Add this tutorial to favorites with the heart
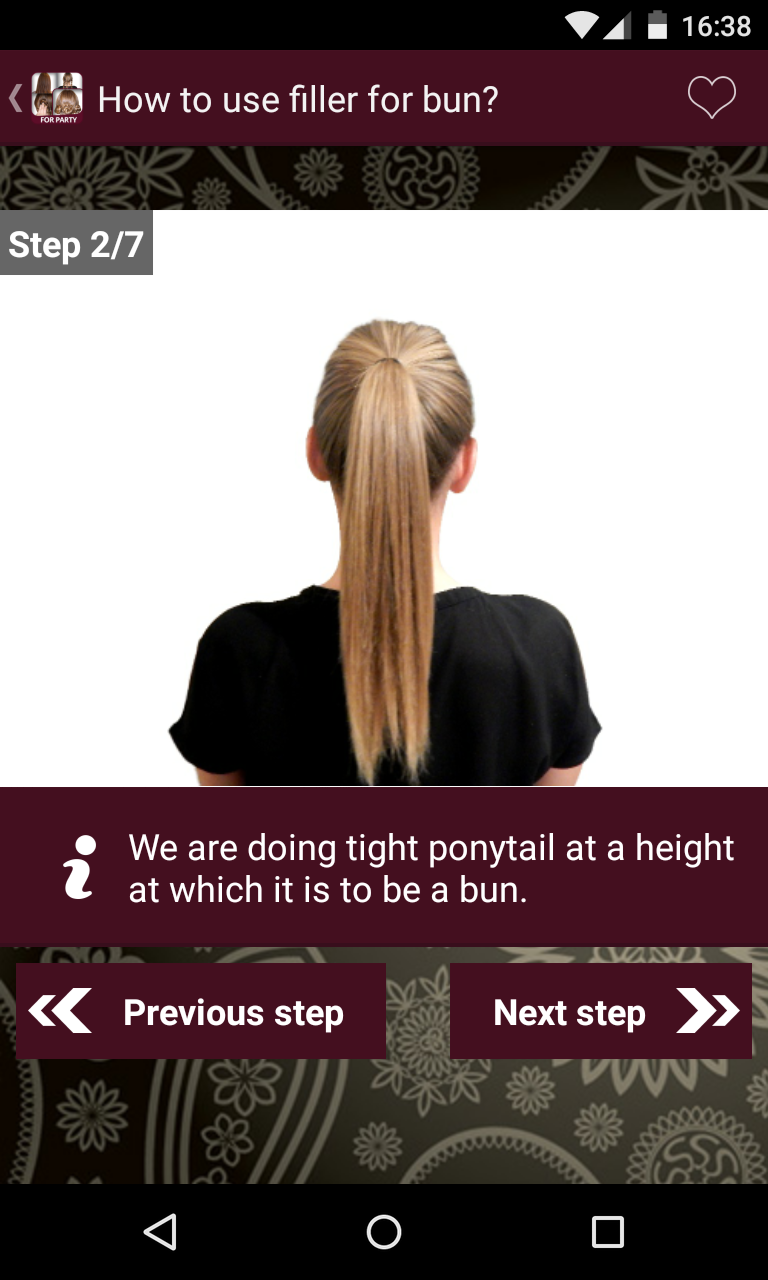 click(711, 98)
